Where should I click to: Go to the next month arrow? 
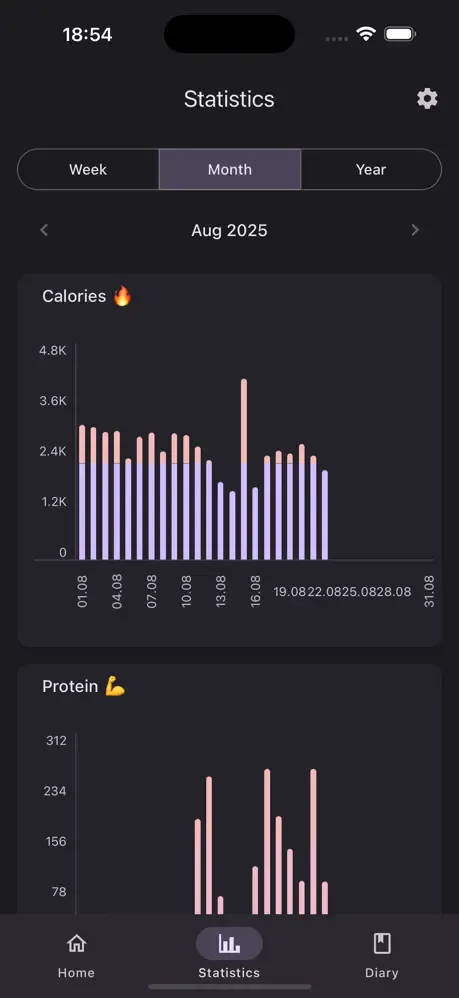click(x=415, y=230)
